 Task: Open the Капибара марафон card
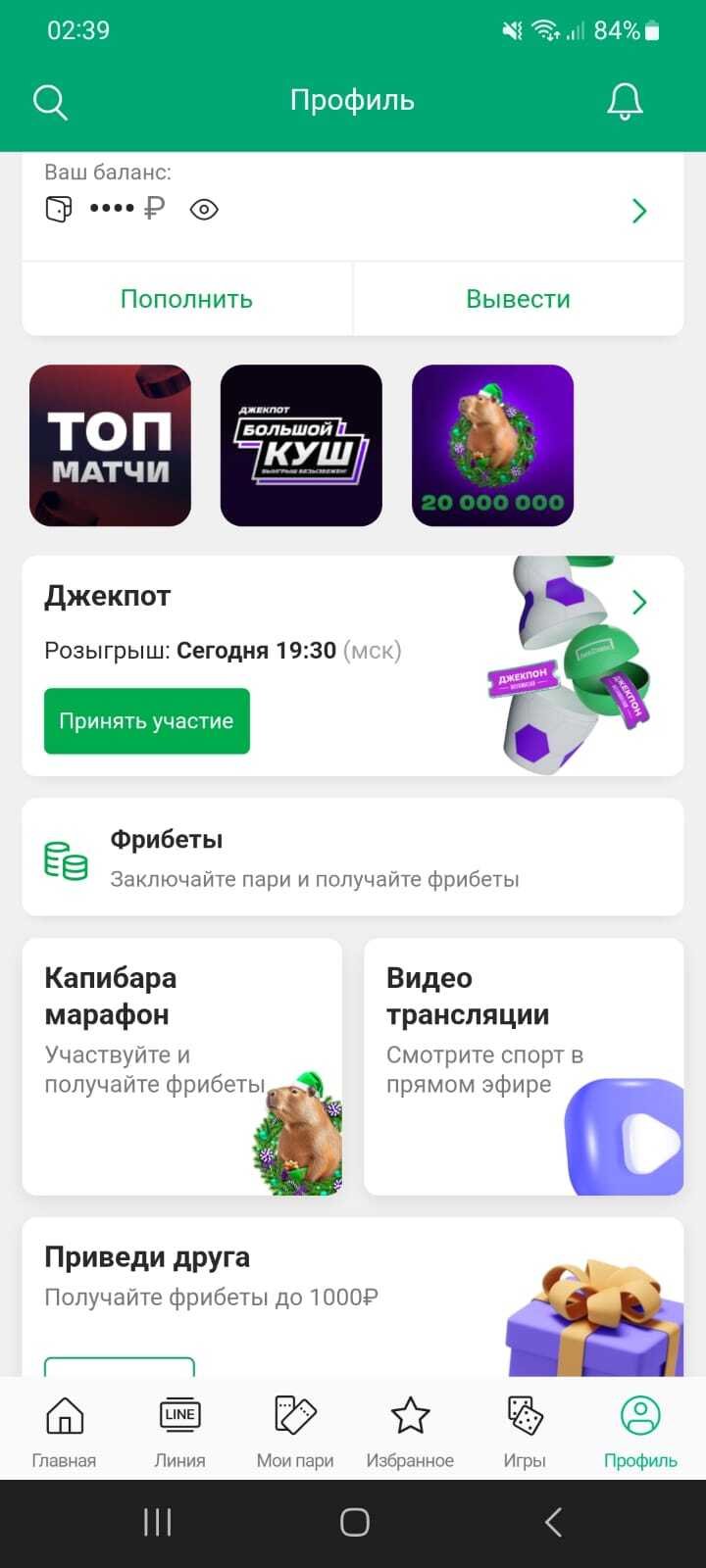pyautogui.click(x=182, y=1066)
